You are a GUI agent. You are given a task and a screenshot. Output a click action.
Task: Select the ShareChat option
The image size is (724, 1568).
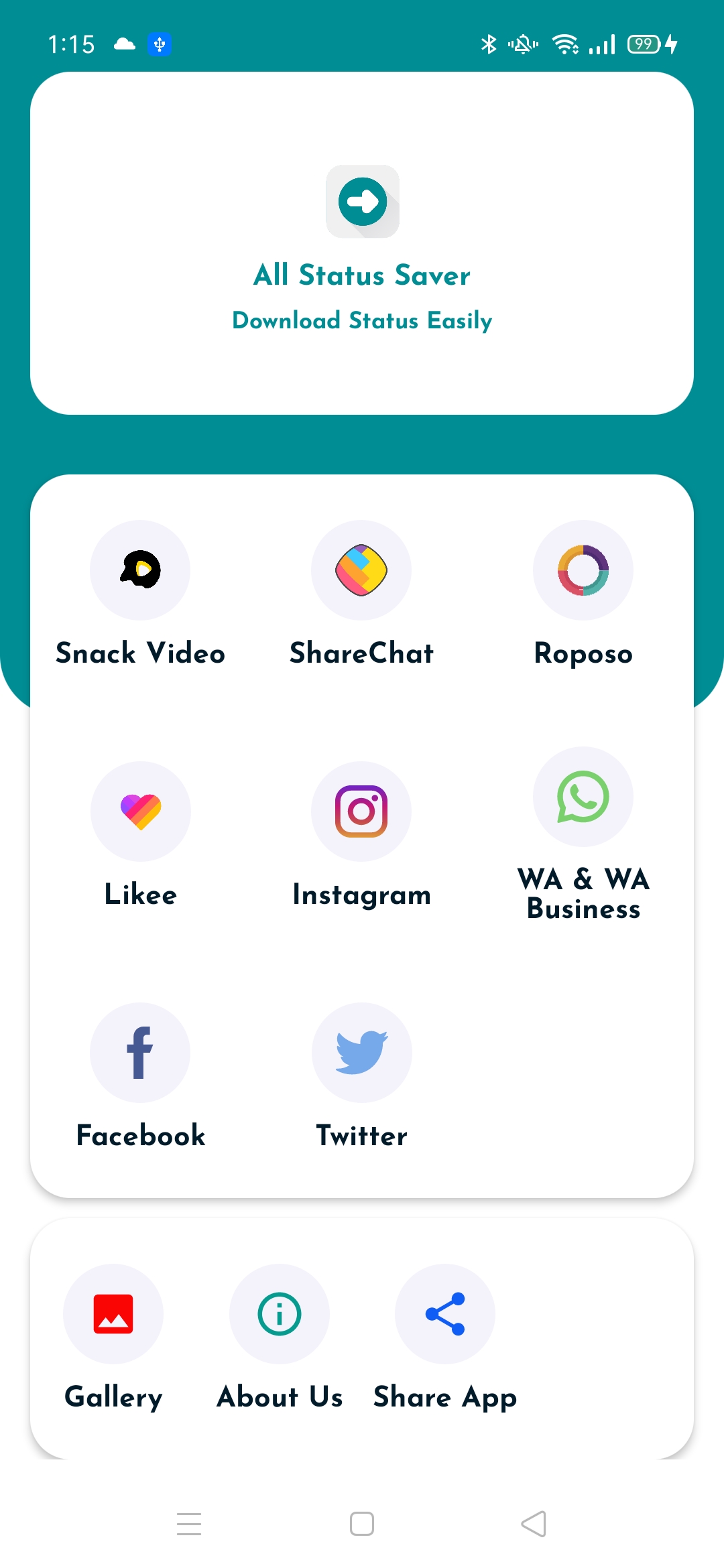click(x=361, y=571)
